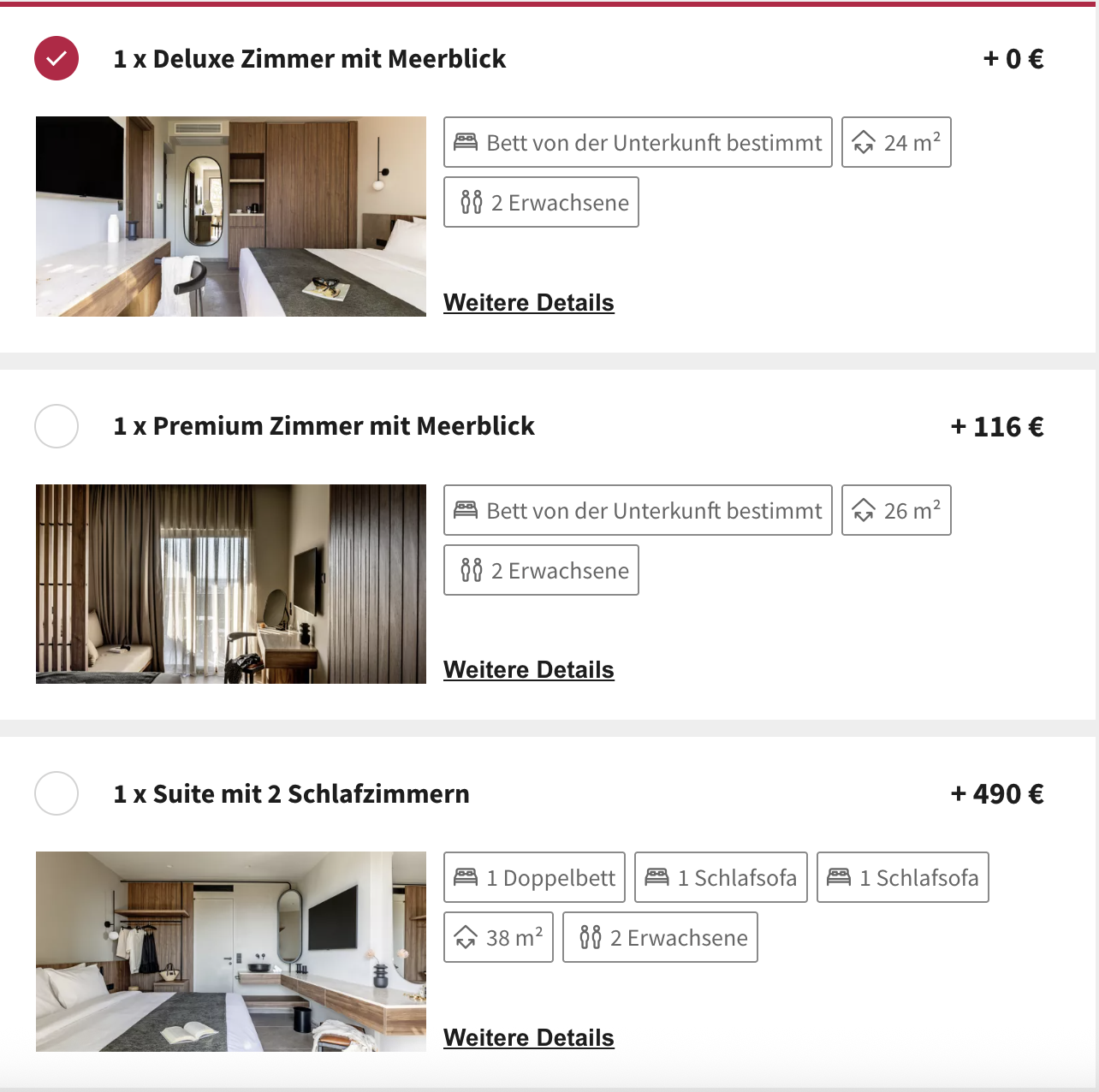Image resolution: width=1099 pixels, height=1092 pixels.
Task: Open the Deluxe Zimmer room photo
Action: click(231, 217)
